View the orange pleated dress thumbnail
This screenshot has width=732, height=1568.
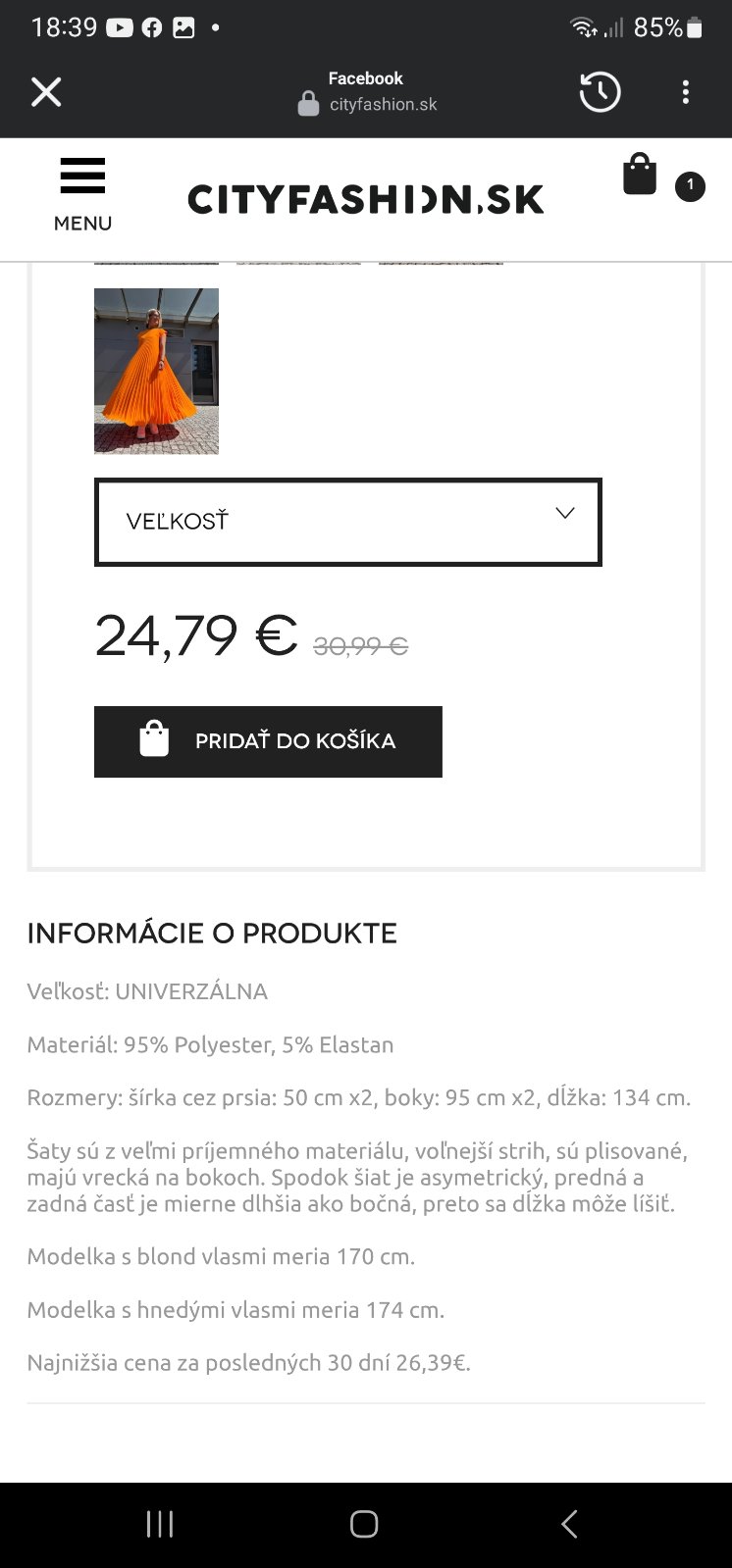pyautogui.click(x=156, y=371)
